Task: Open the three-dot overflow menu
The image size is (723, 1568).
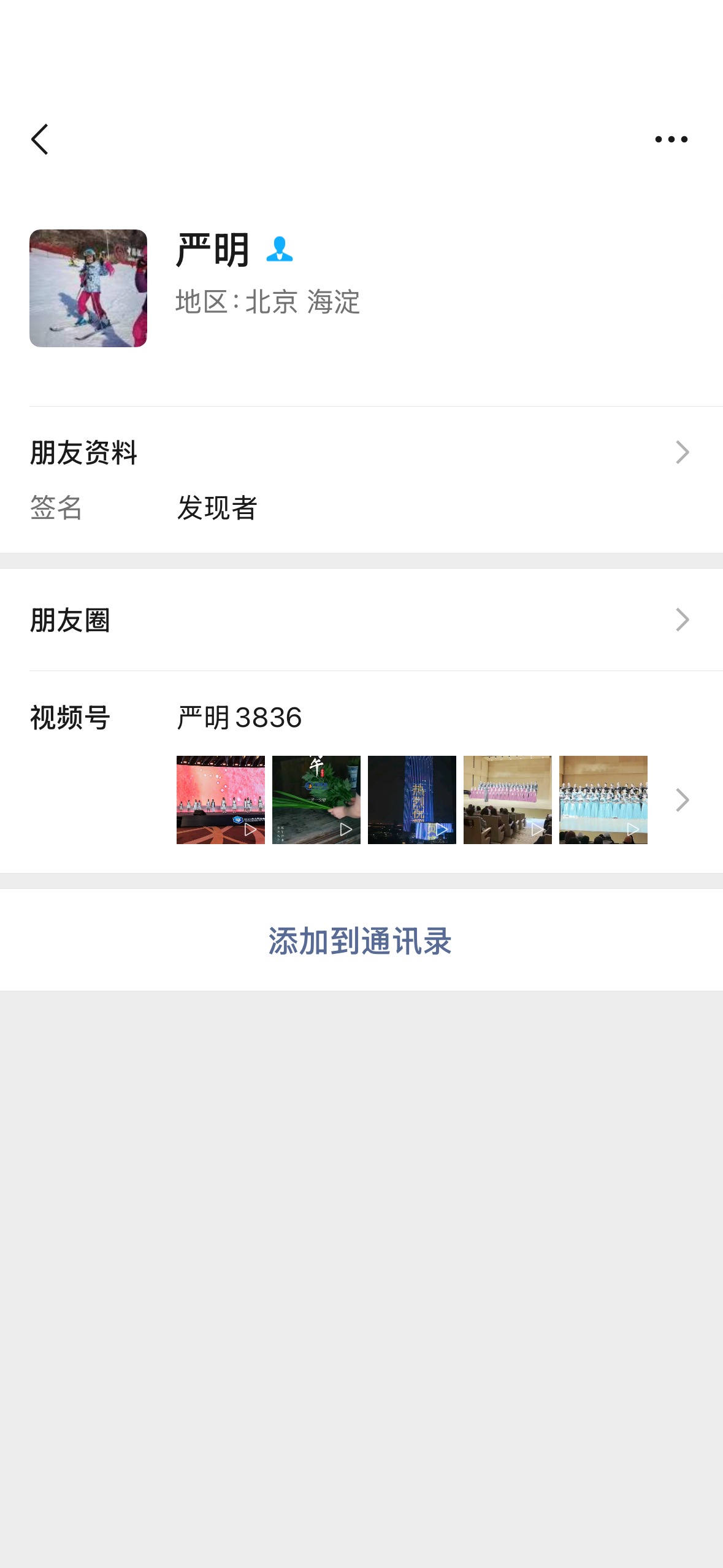Action: pyautogui.click(x=671, y=139)
